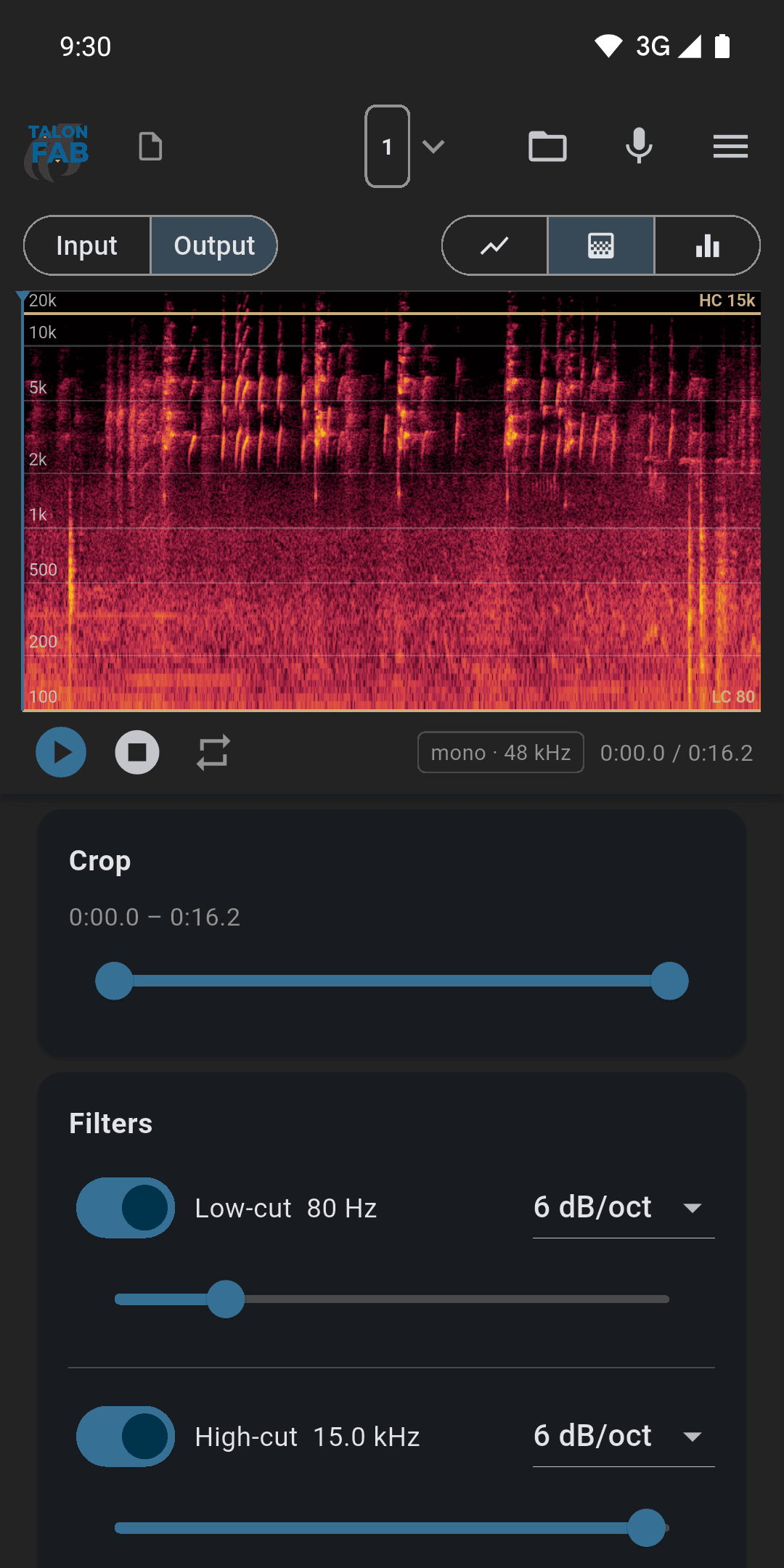Open the High-cut slope dropdown
784x1568 pixels.
624,1437
